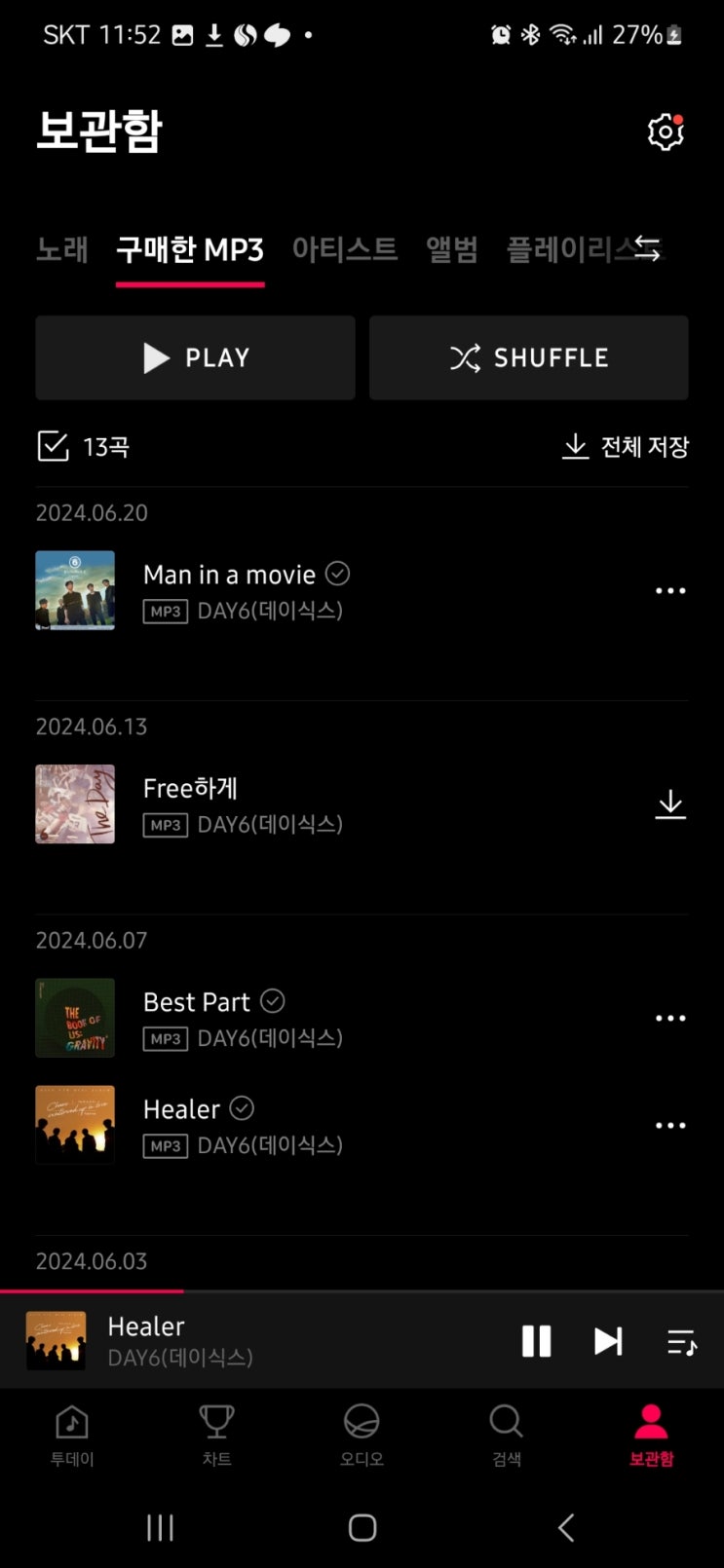
Task: Open the 검색 tab
Action: point(506,1435)
